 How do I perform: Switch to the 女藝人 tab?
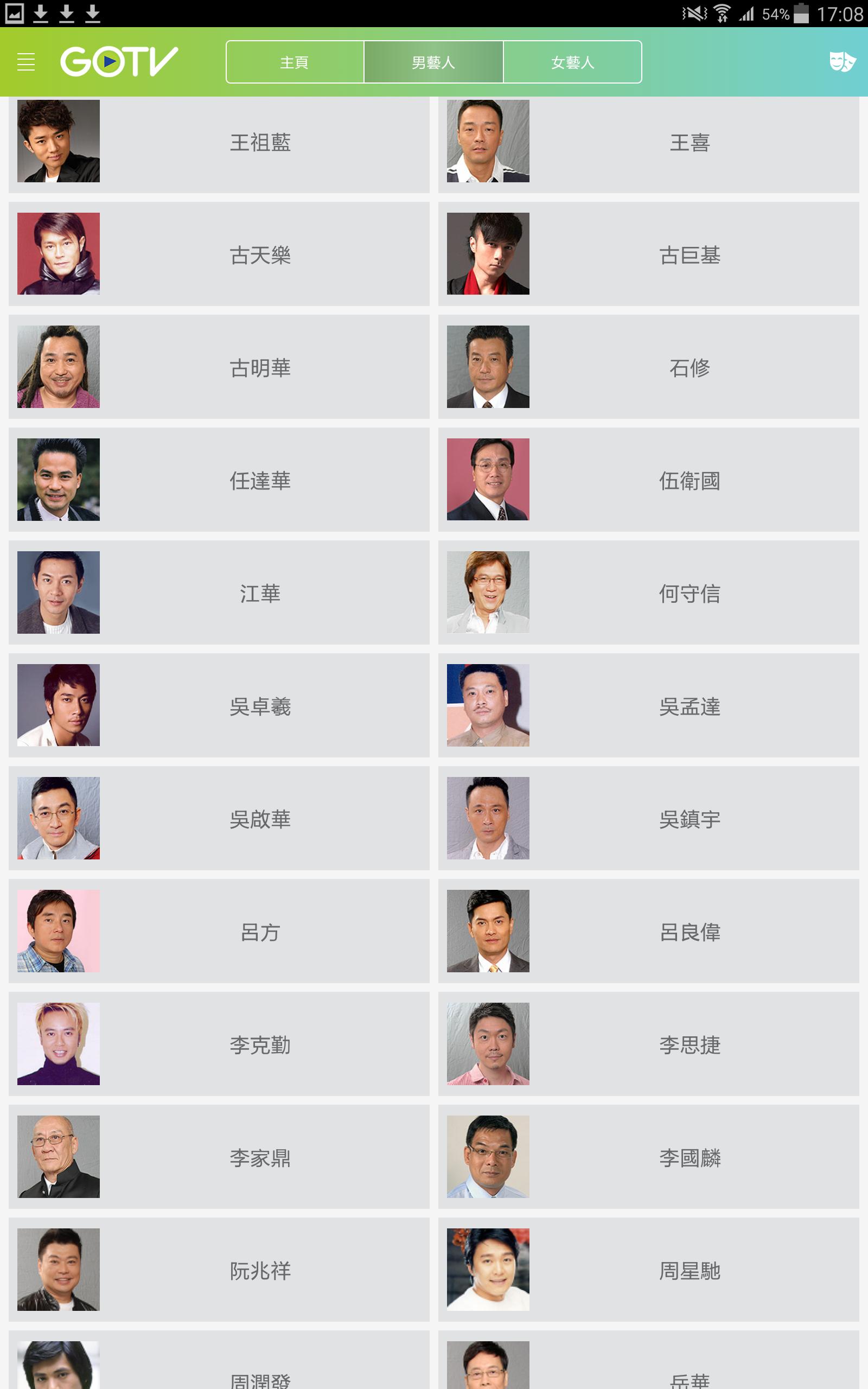tap(572, 62)
